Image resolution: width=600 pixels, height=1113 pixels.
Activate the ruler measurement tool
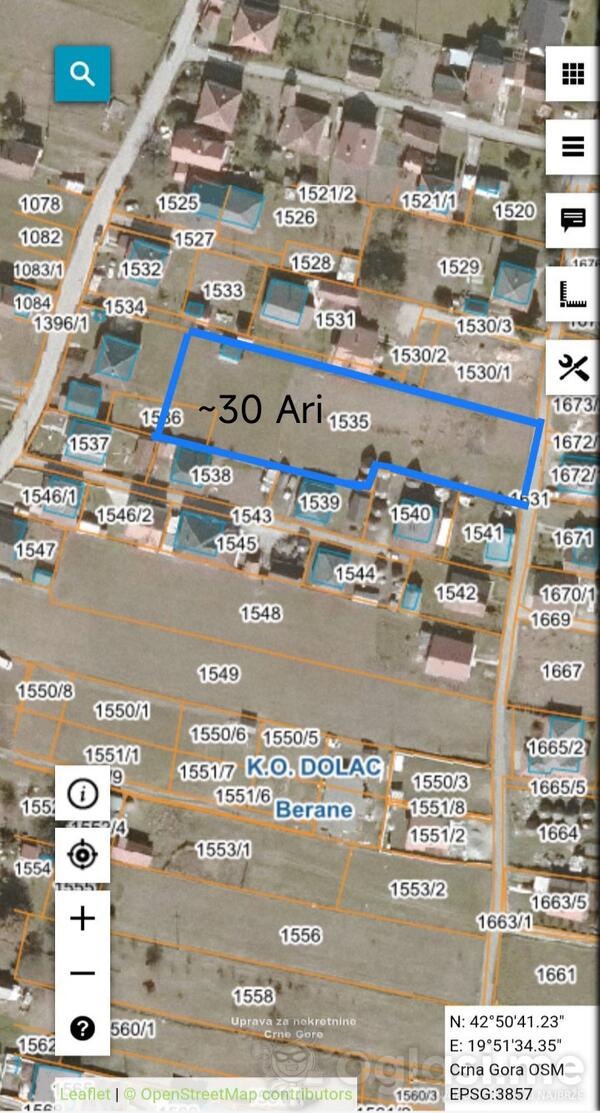coord(572,294)
